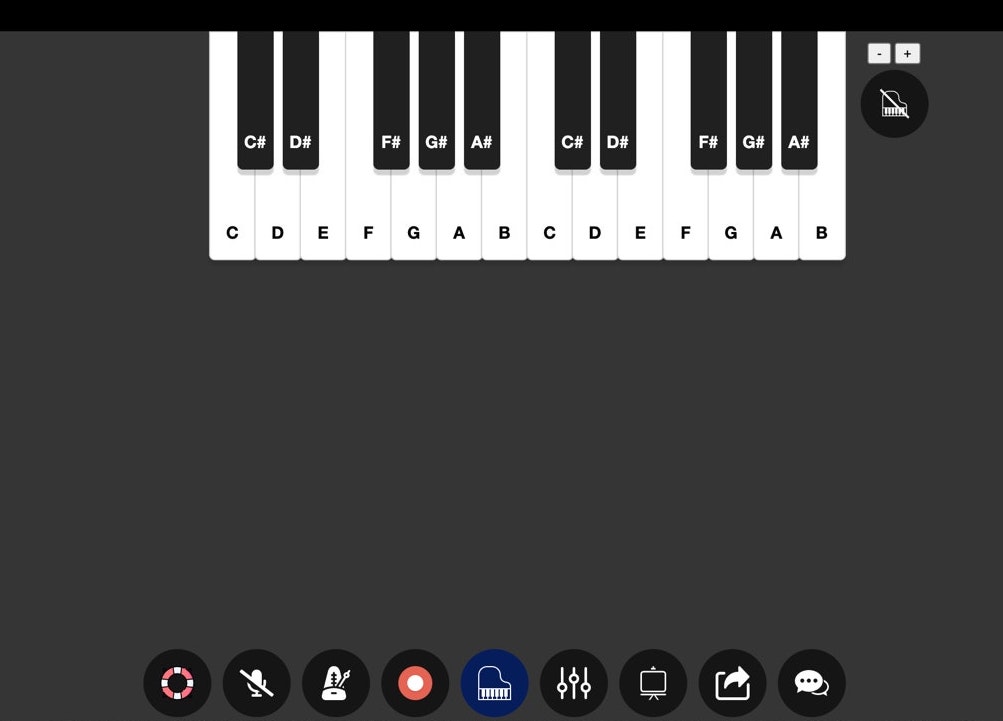Open the chat bubbles
The width and height of the screenshot is (1003, 721).
[811, 683]
